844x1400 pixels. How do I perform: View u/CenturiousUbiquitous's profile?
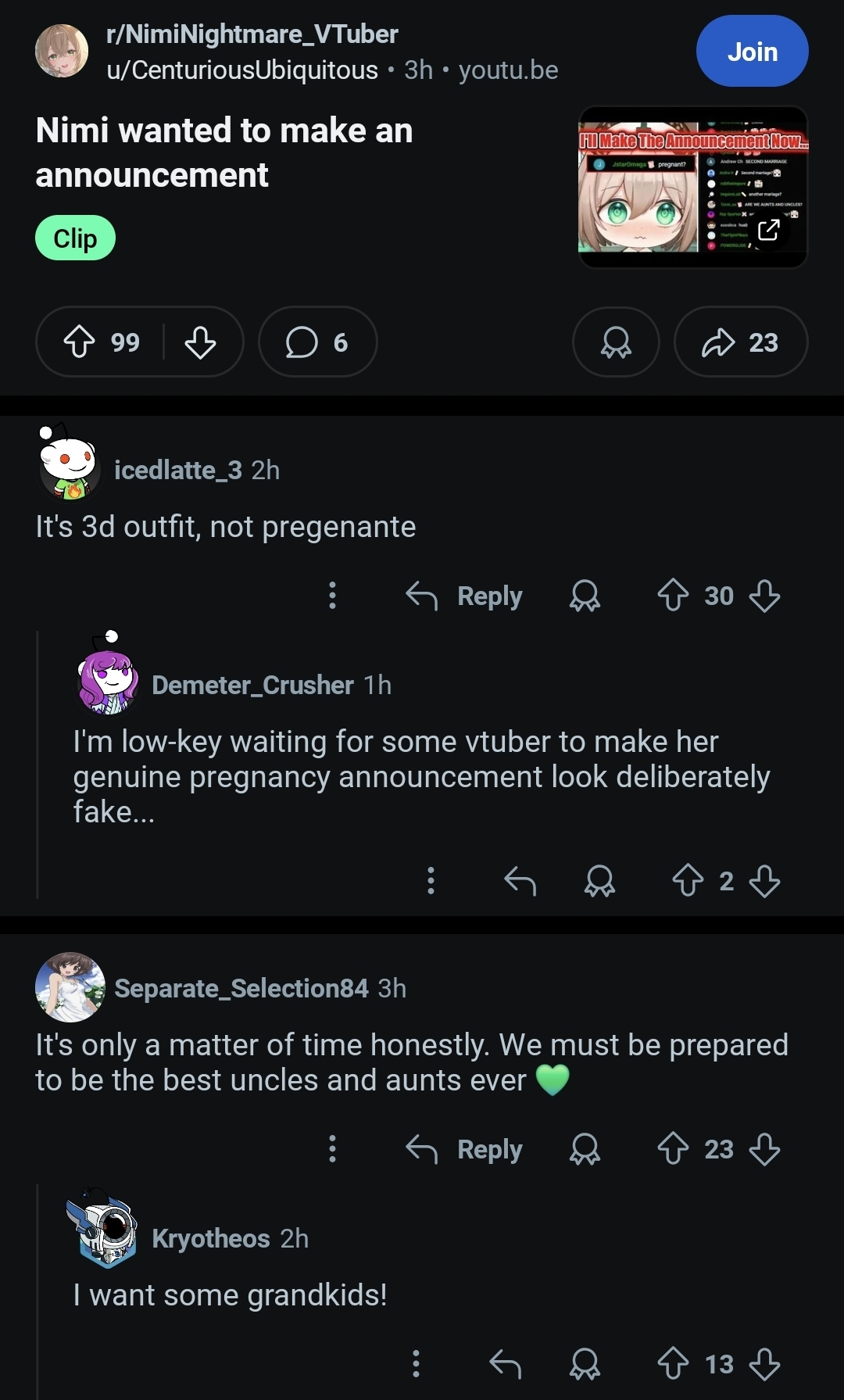(242, 70)
